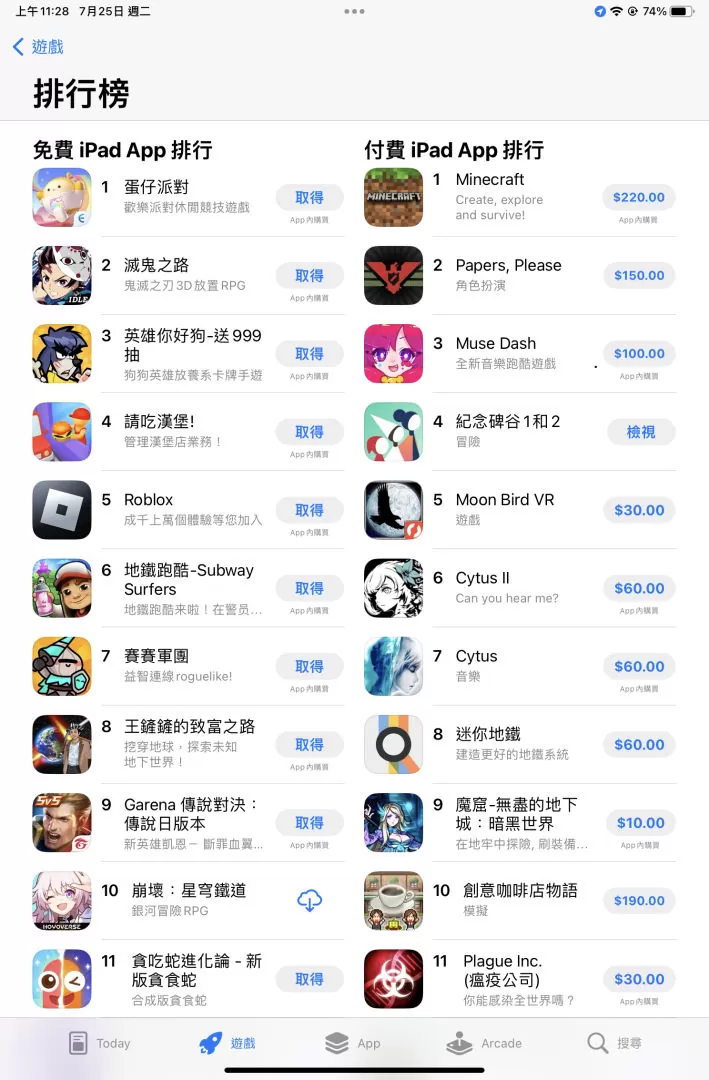Viewport: 709px width, 1080px height.
Task: Buy Minecraft for $220.00
Action: coord(639,198)
